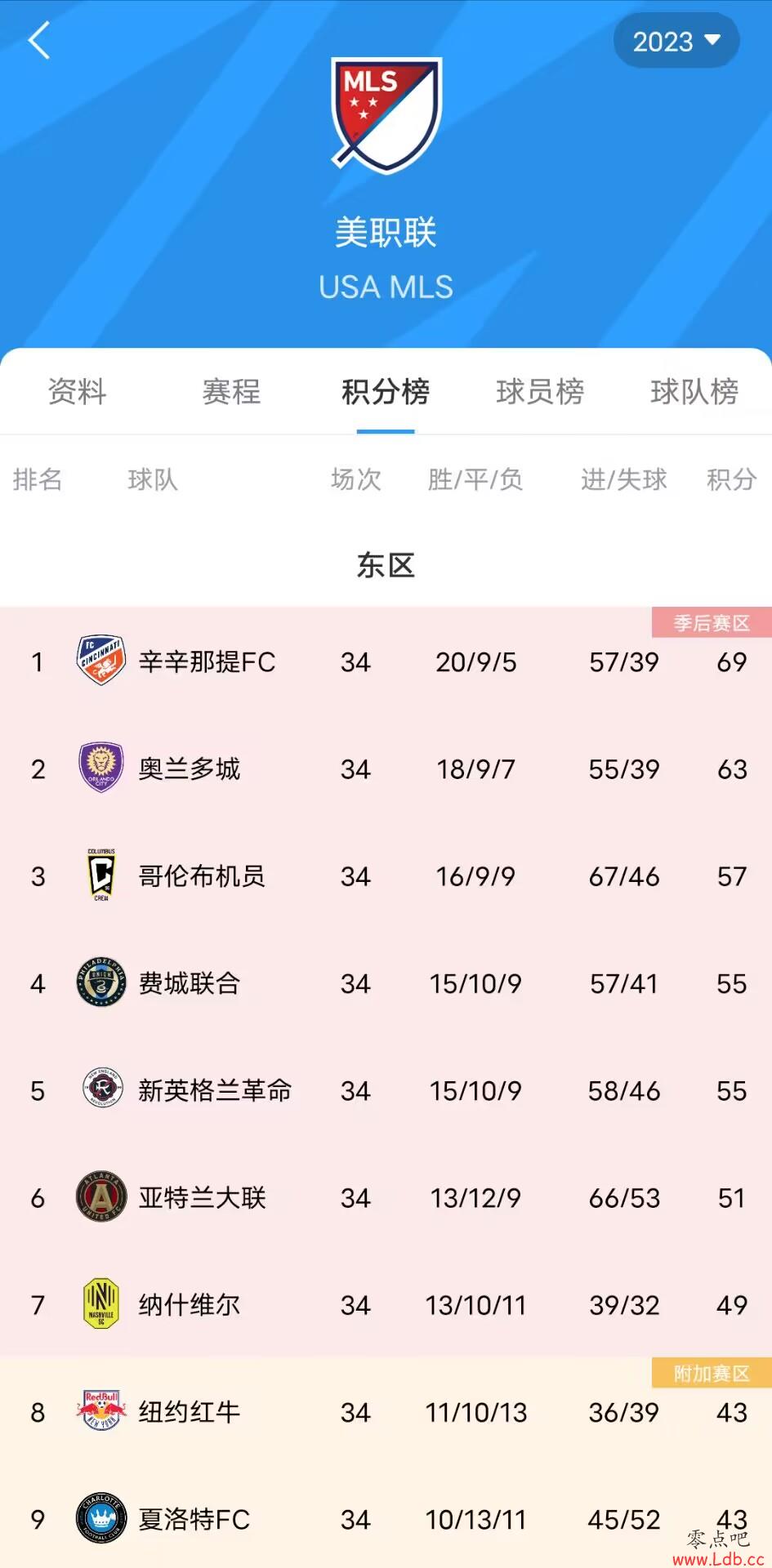Open team 哥伦布机员
Viewport: 772px width, 1568px height.
coord(201,876)
